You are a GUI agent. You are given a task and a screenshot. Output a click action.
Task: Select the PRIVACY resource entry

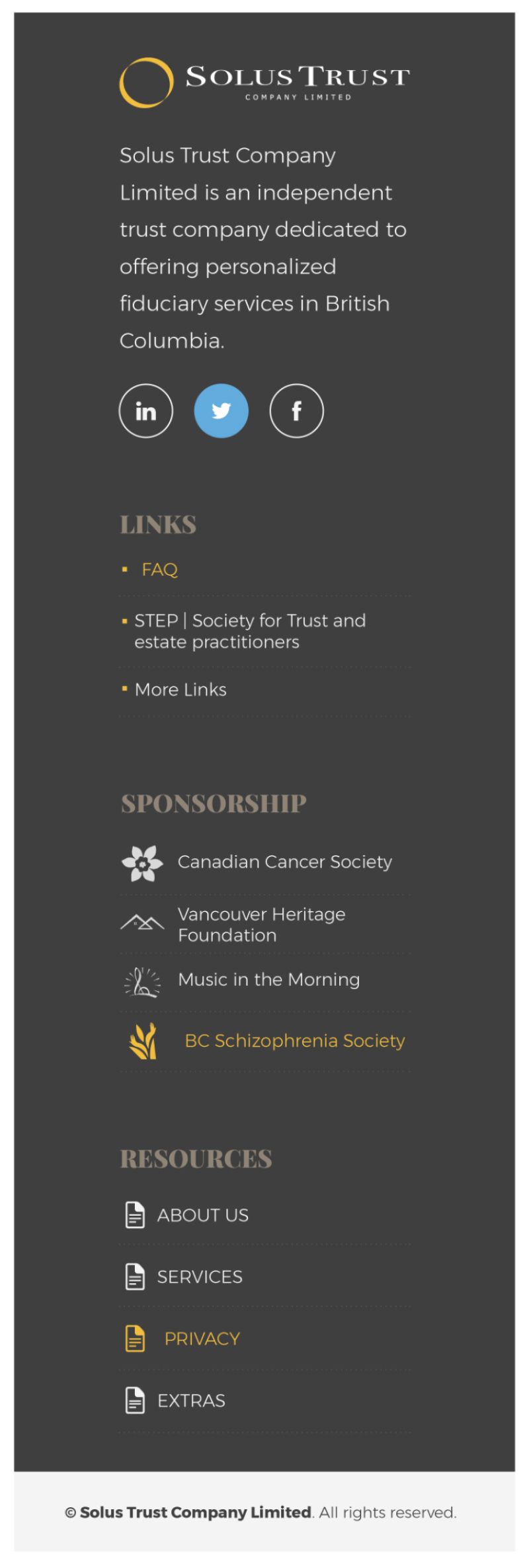201,1338
